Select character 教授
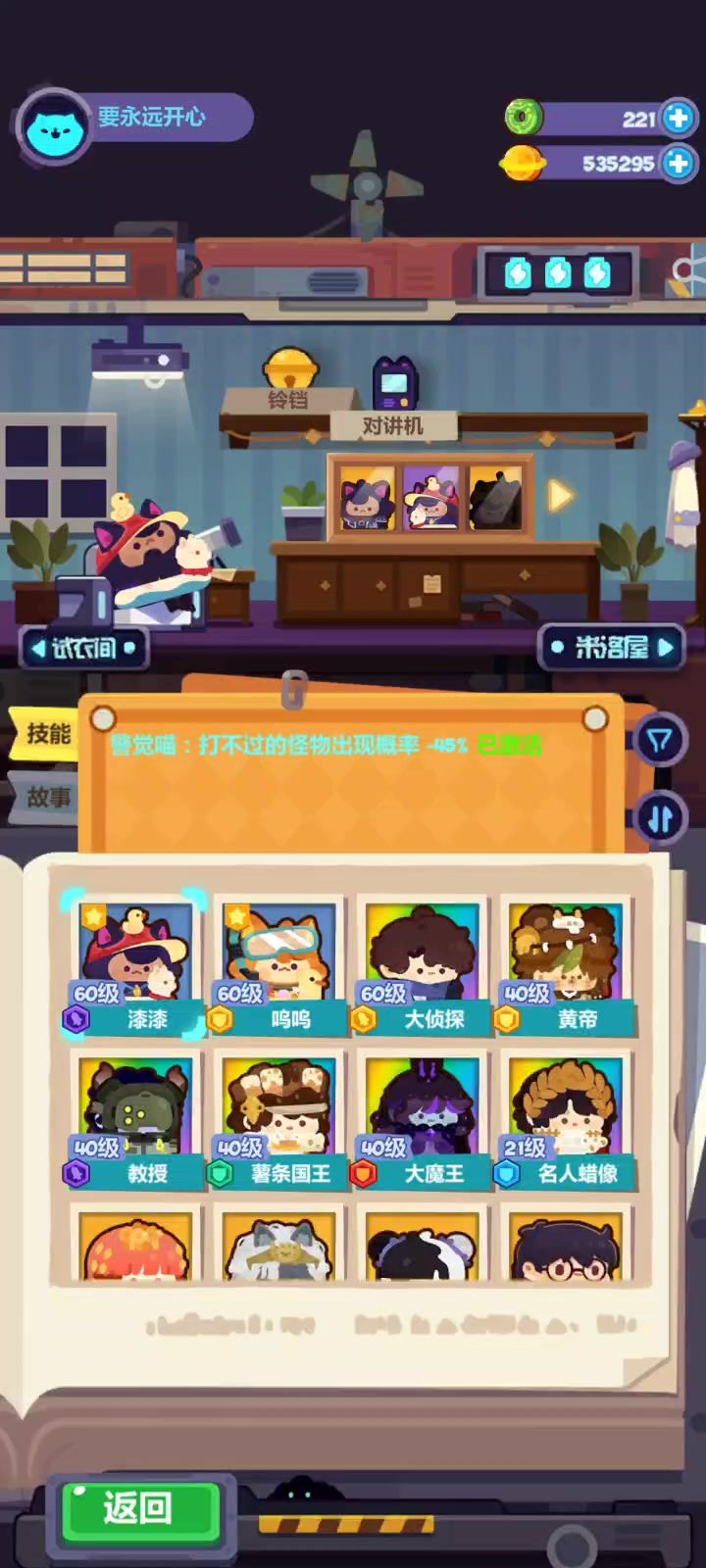The image size is (706, 1568). pos(135,1119)
